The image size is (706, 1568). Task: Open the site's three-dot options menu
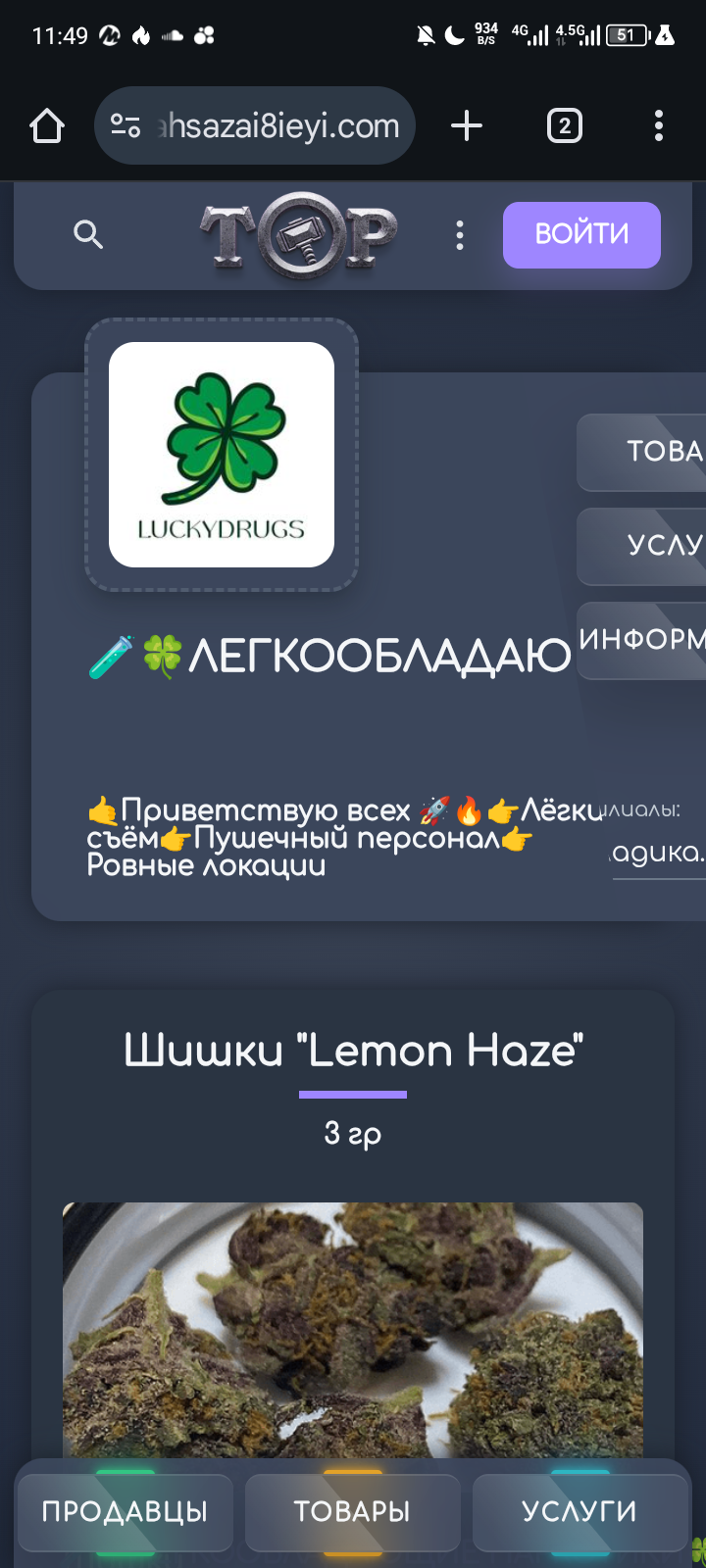point(459,235)
